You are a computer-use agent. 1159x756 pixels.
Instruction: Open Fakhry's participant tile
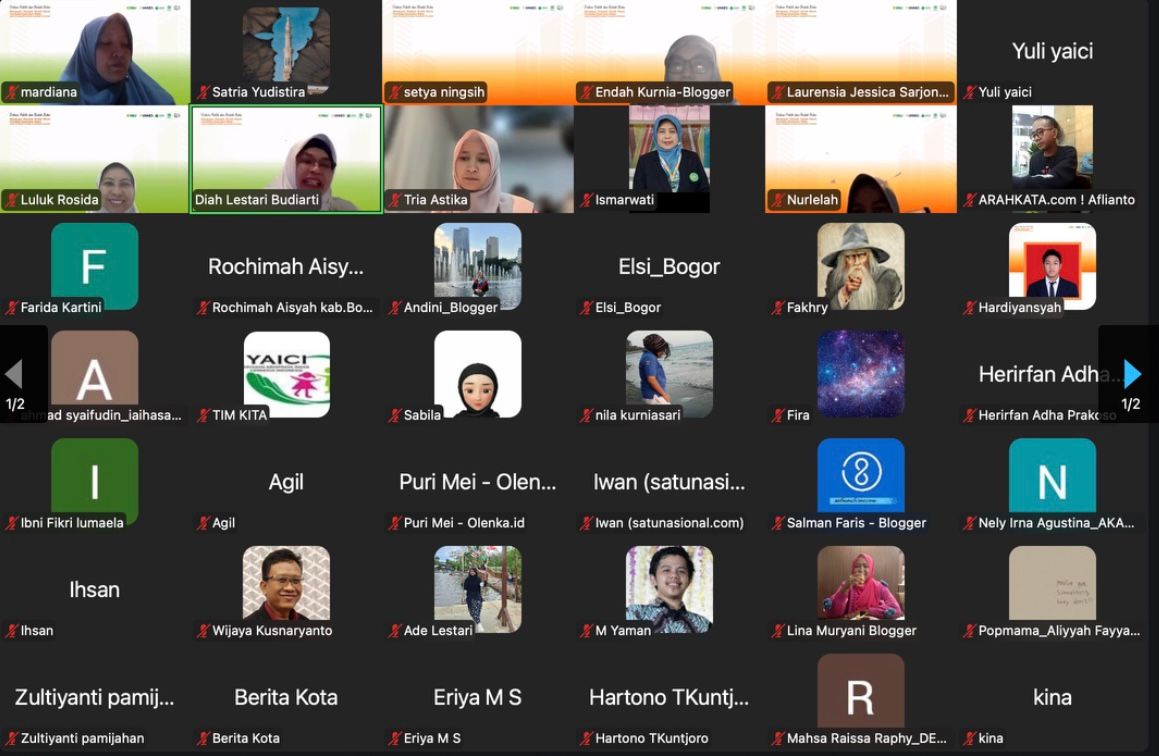pos(860,266)
